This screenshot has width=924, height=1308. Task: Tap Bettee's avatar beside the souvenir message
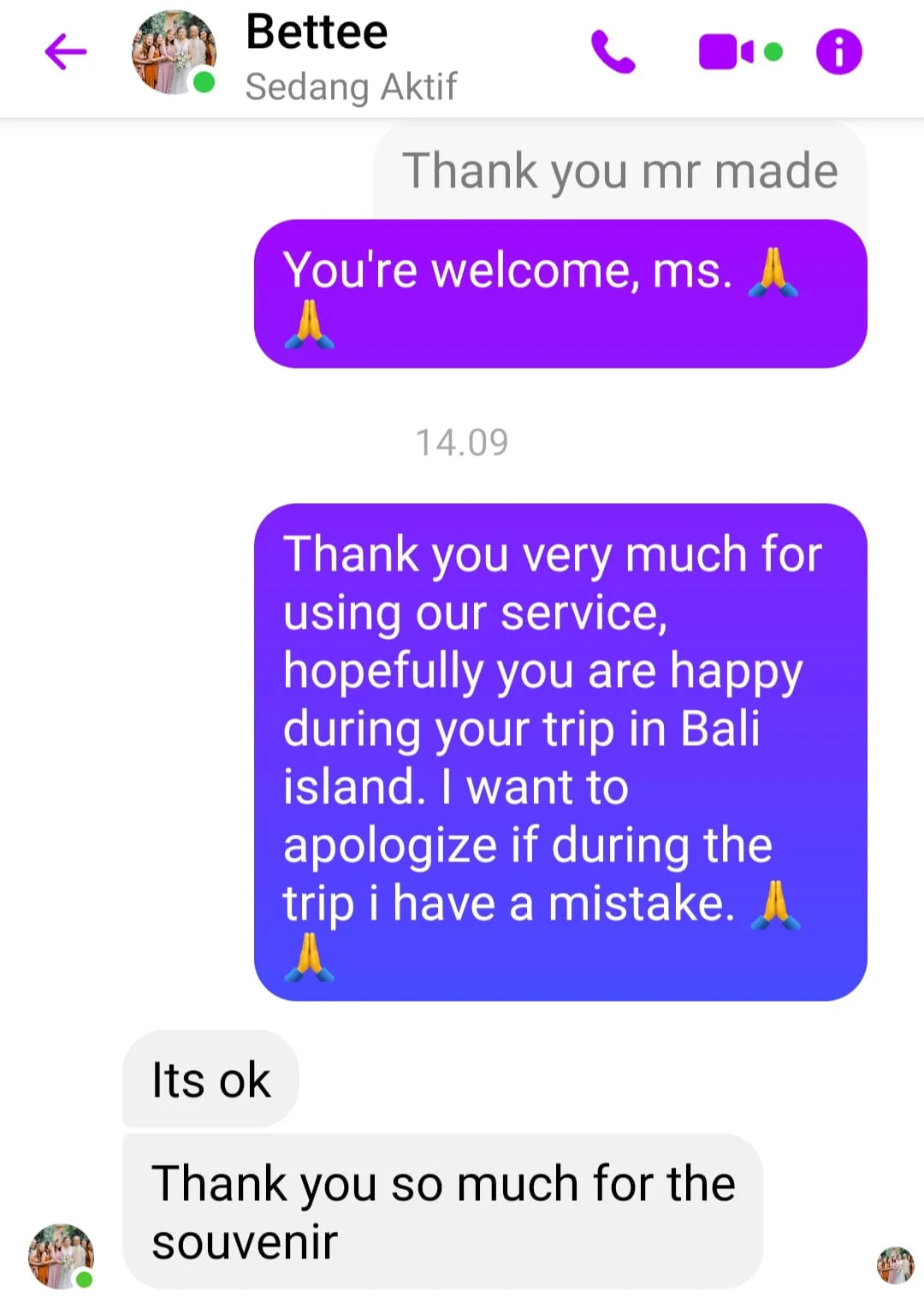61,1255
